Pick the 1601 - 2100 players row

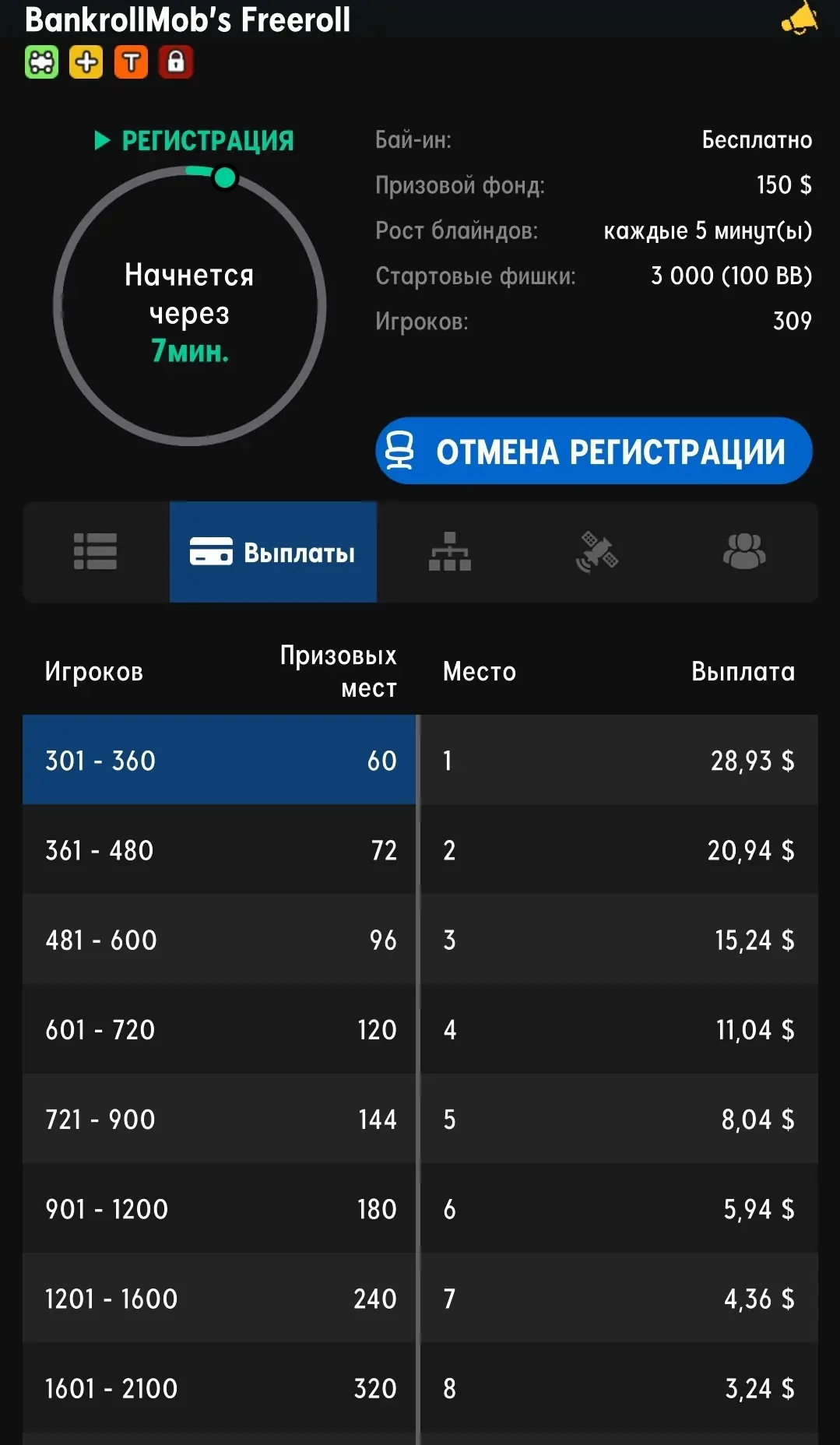pyautogui.click(x=220, y=1387)
